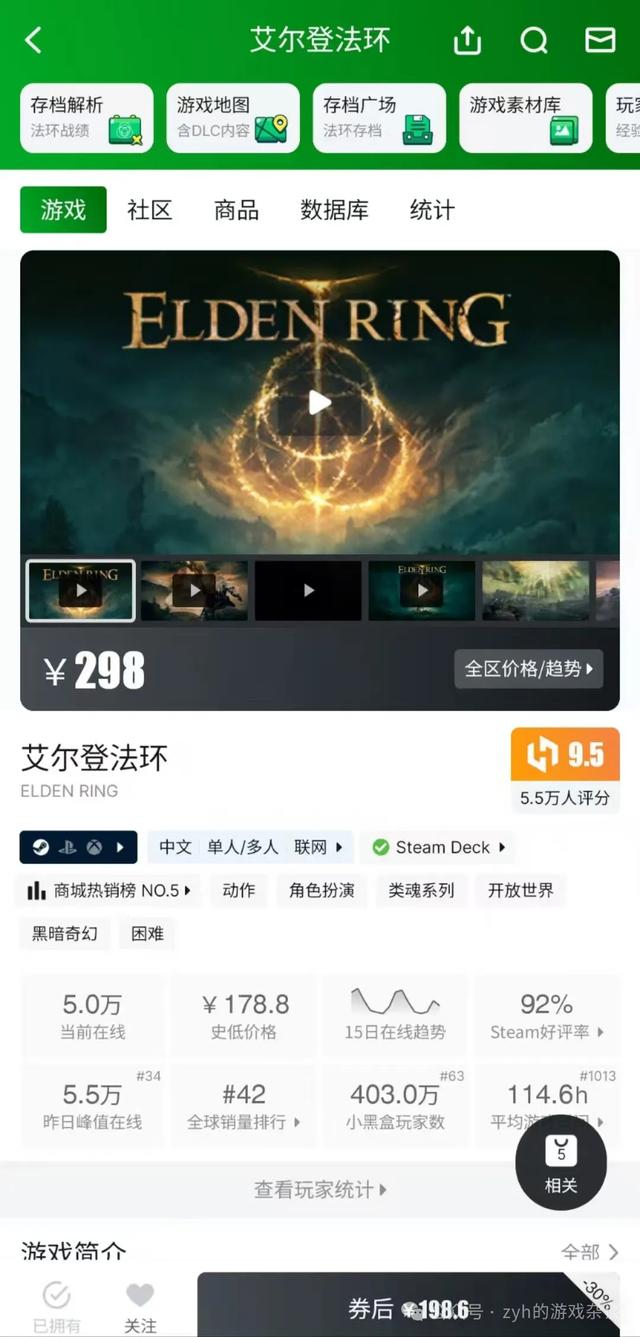The height and width of the screenshot is (1337, 640).
Task: Switch to the 统计 tab
Action: coord(432,210)
